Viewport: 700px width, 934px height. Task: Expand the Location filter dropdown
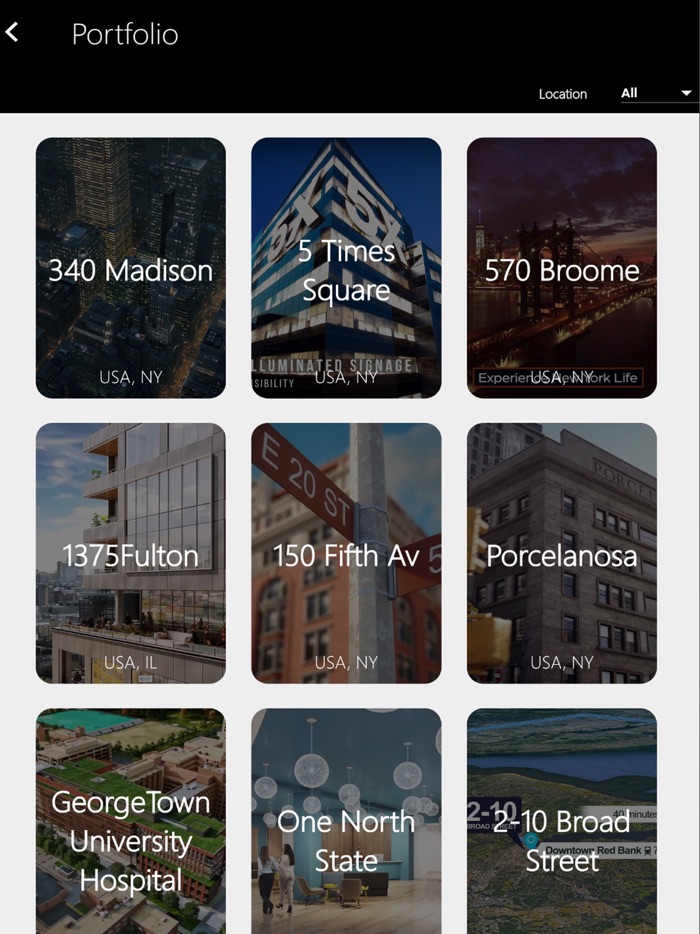656,93
